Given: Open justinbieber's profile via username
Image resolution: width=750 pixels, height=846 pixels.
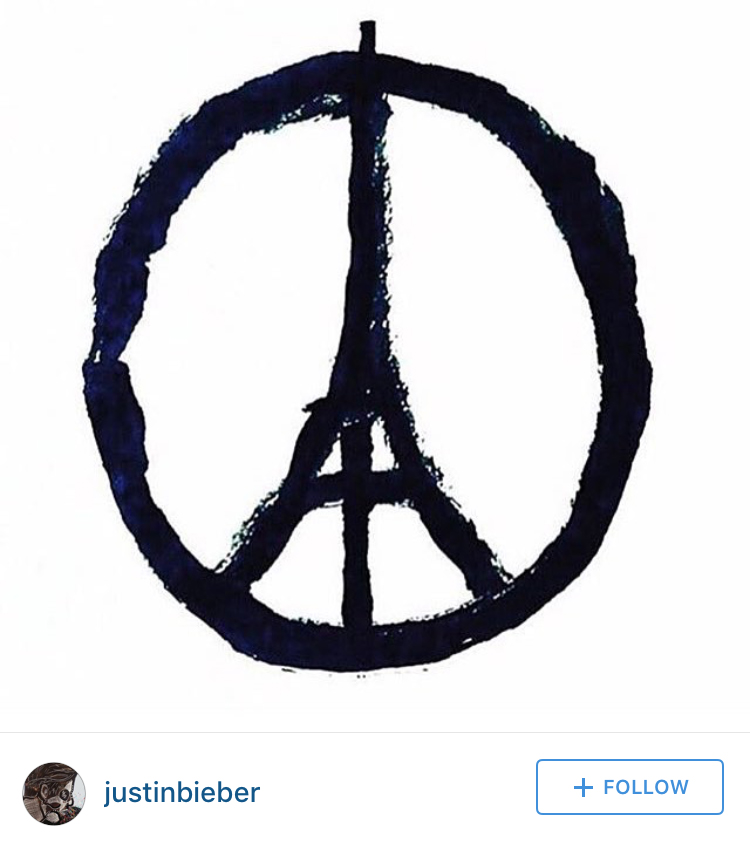Looking at the screenshot, I should [x=182, y=793].
